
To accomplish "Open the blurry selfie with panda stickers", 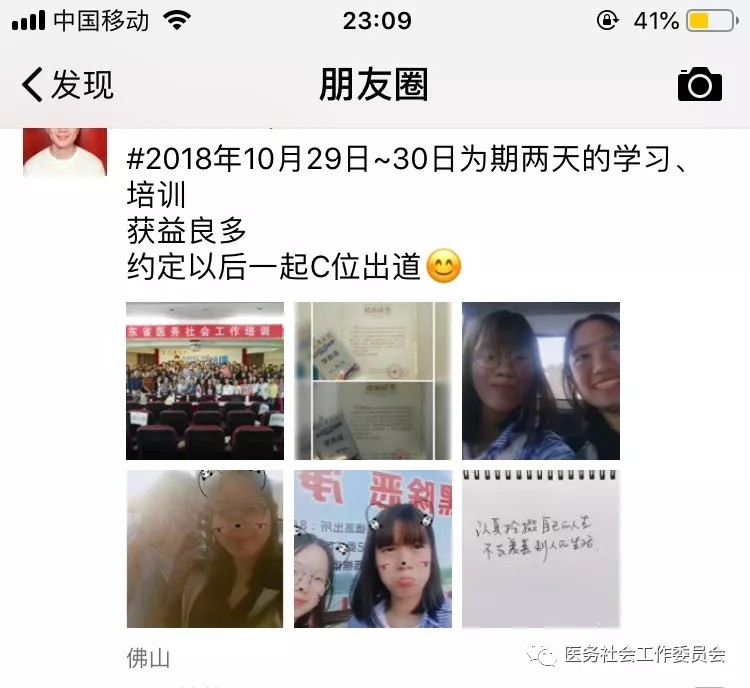I will click(x=205, y=549).
